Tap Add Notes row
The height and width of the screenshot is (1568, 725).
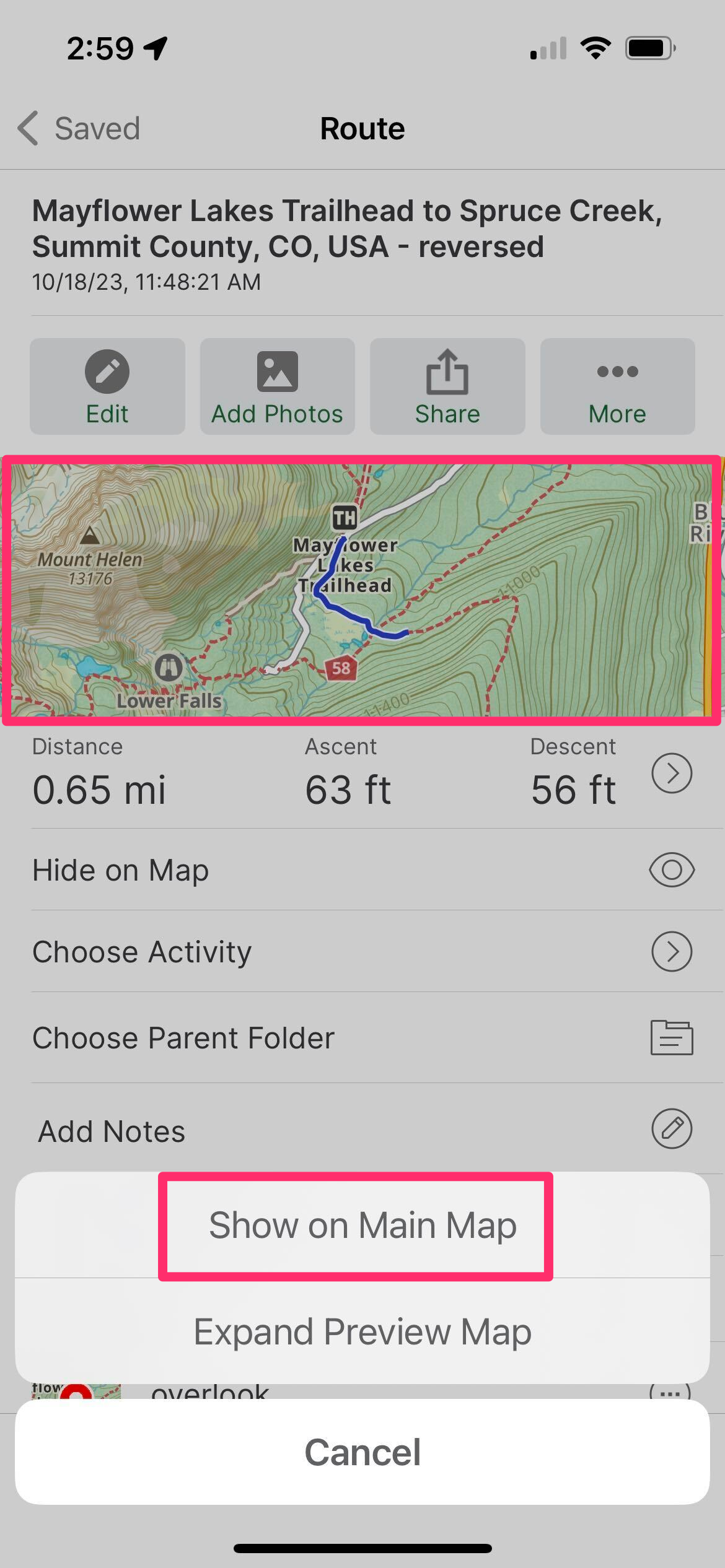point(362,1130)
